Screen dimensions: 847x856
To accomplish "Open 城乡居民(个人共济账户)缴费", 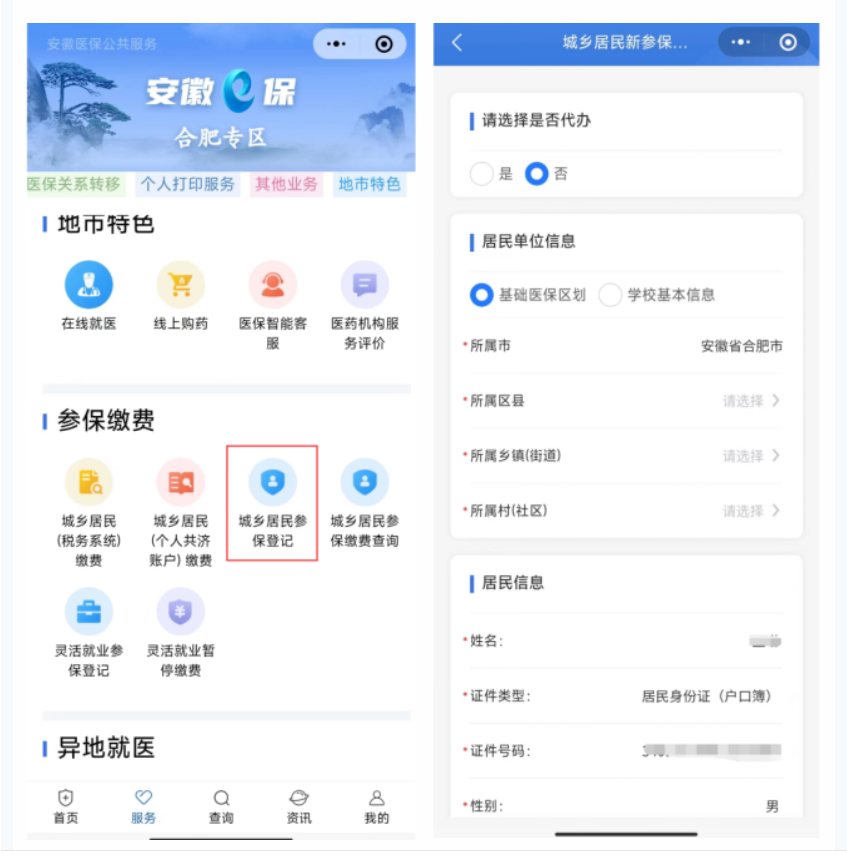I will [x=181, y=512].
